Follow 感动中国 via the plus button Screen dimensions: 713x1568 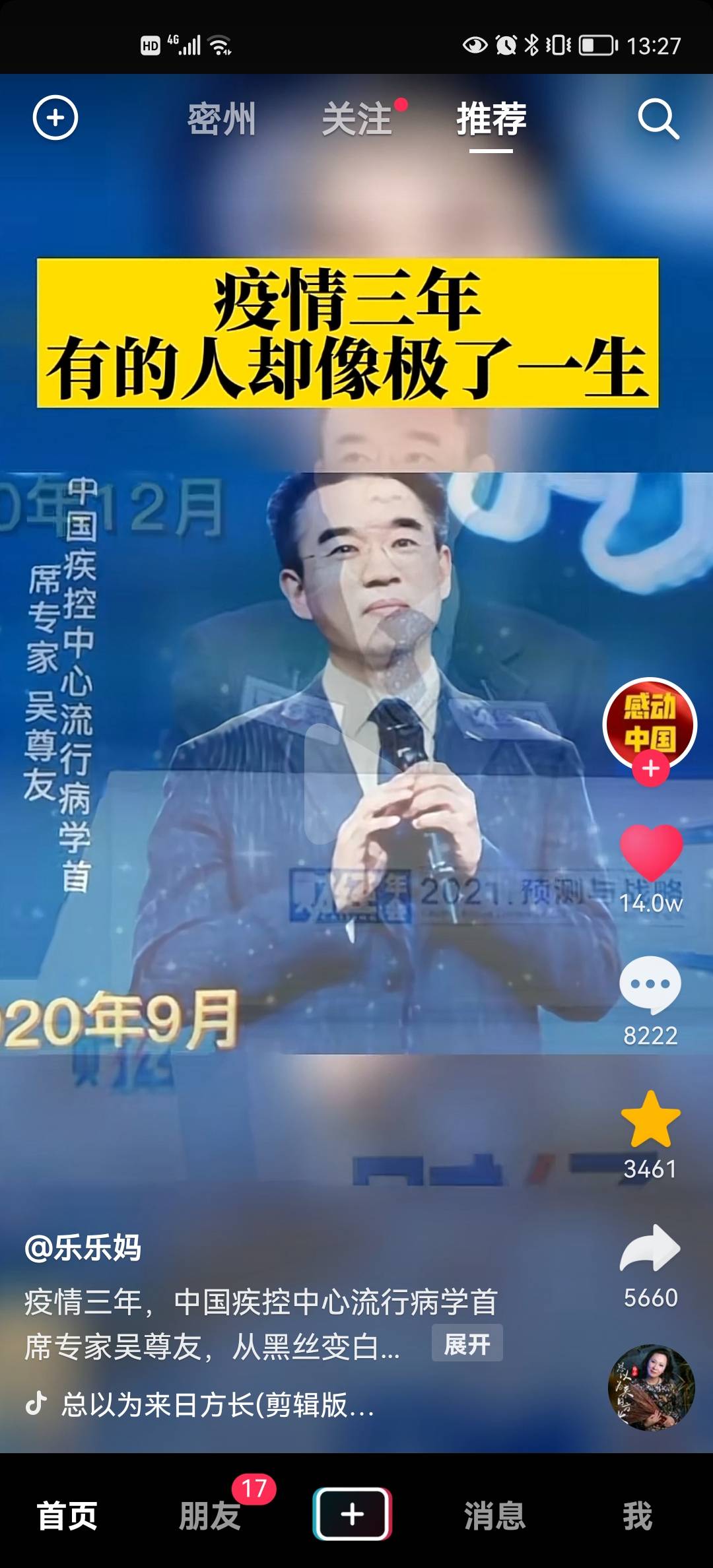pos(652,768)
